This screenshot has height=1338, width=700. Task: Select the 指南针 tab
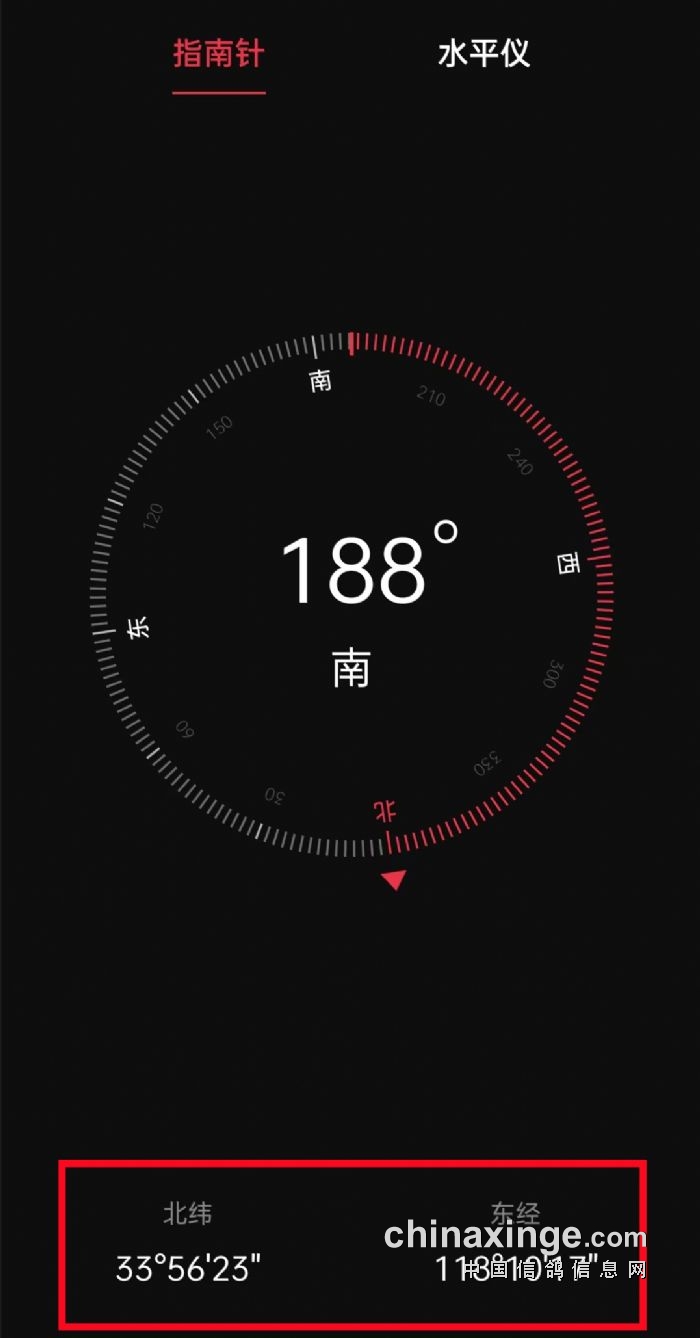coord(218,54)
